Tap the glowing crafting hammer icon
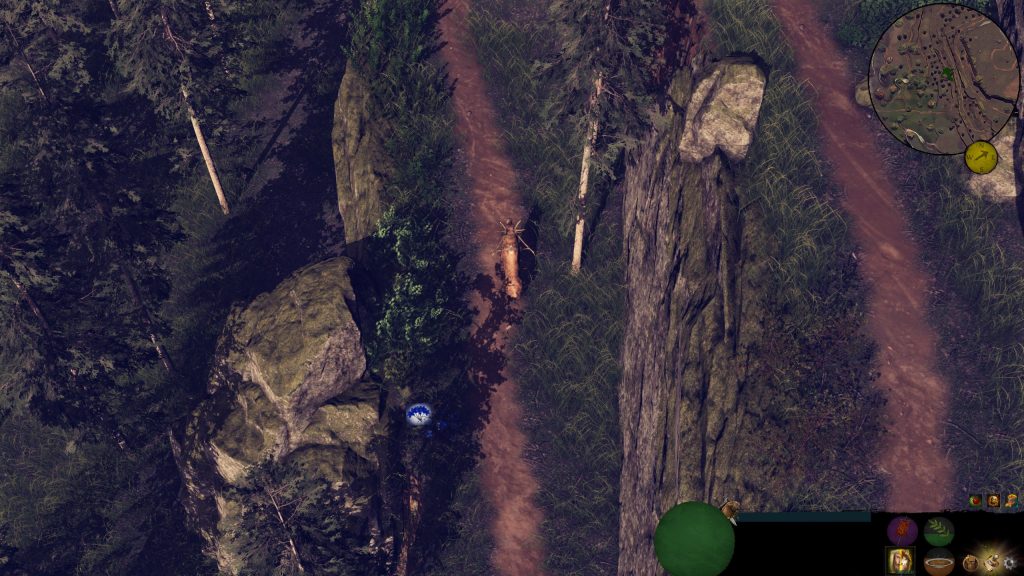The width and height of the screenshot is (1024, 576). (991, 561)
